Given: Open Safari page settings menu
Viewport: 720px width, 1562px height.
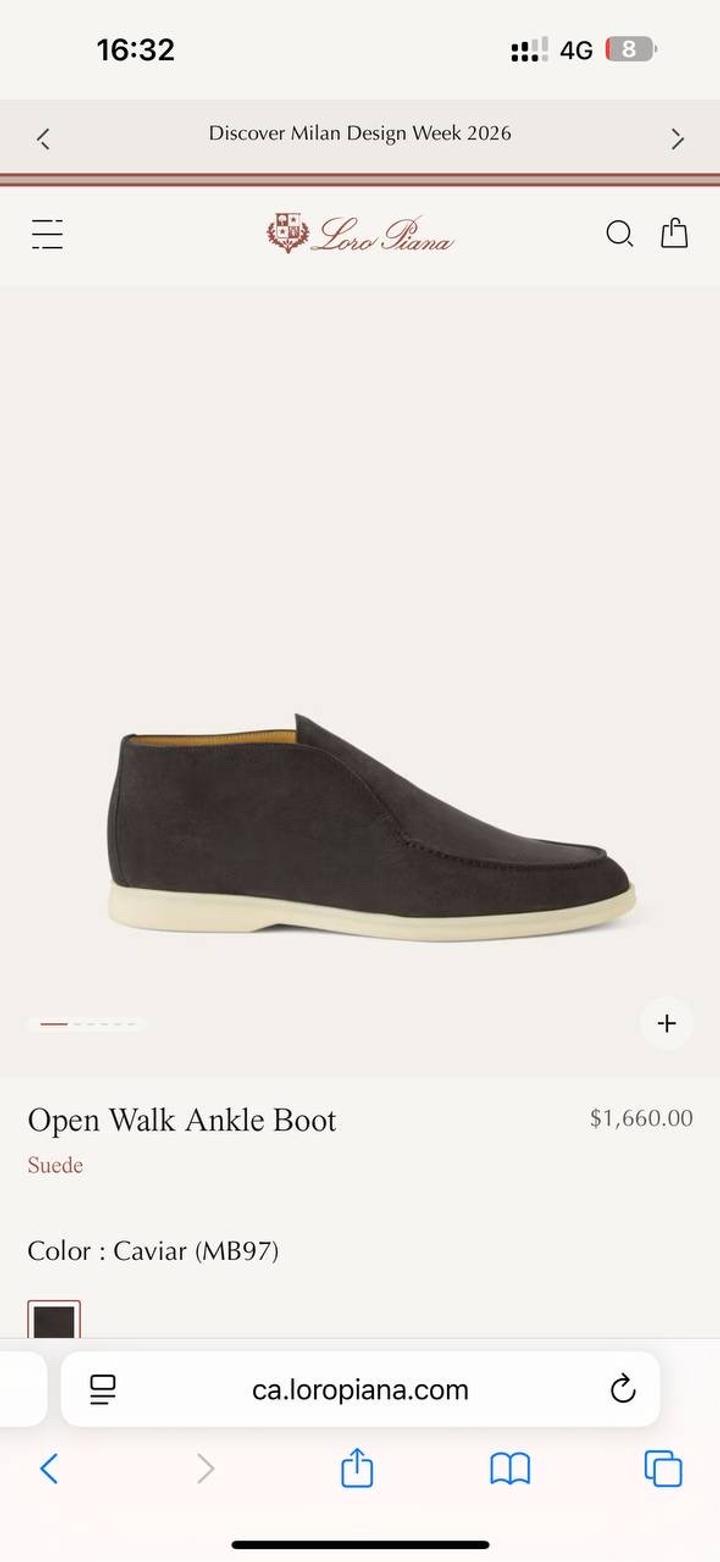Looking at the screenshot, I should 103,1389.
